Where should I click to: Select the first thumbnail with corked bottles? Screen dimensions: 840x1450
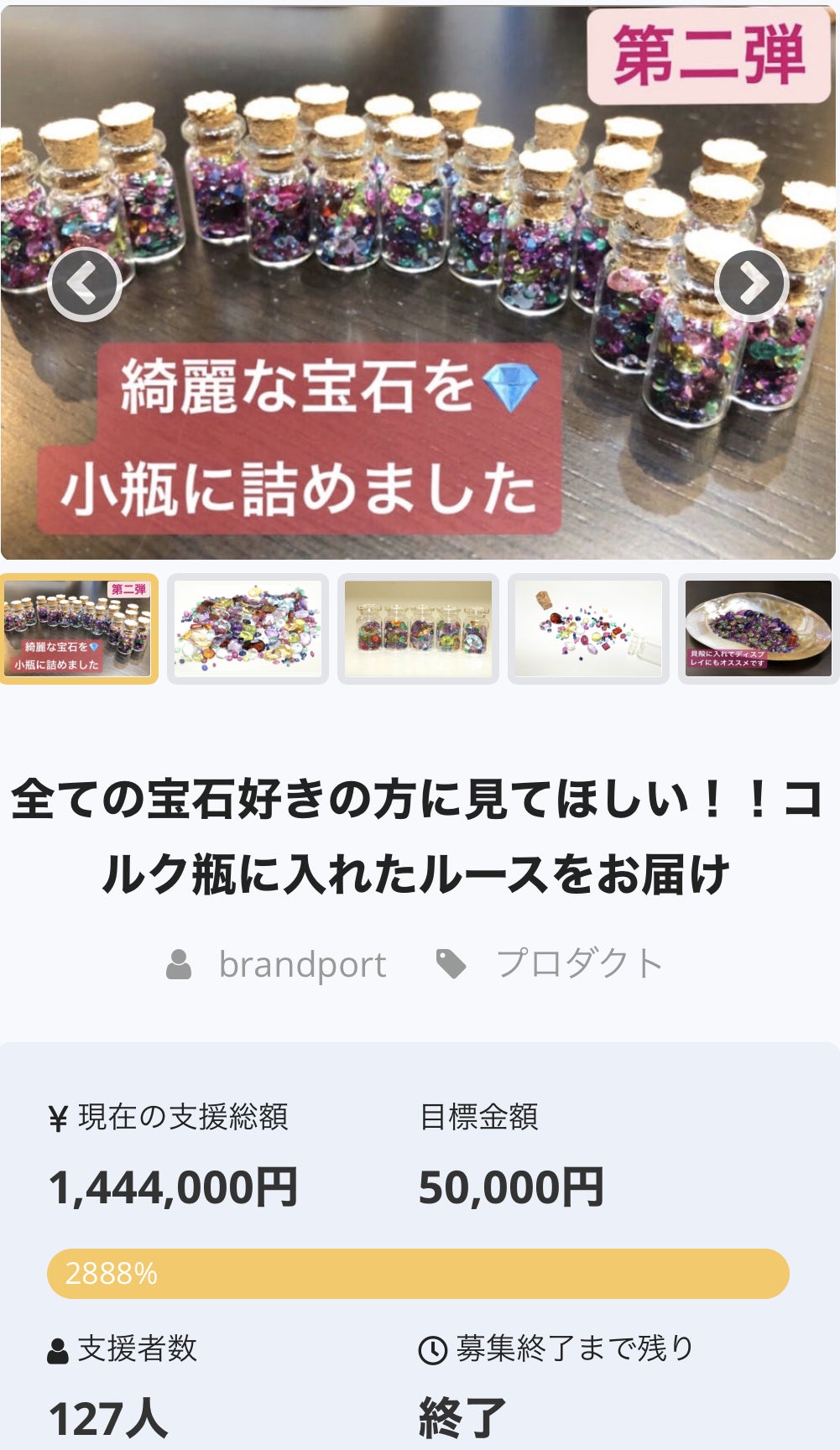79,629
